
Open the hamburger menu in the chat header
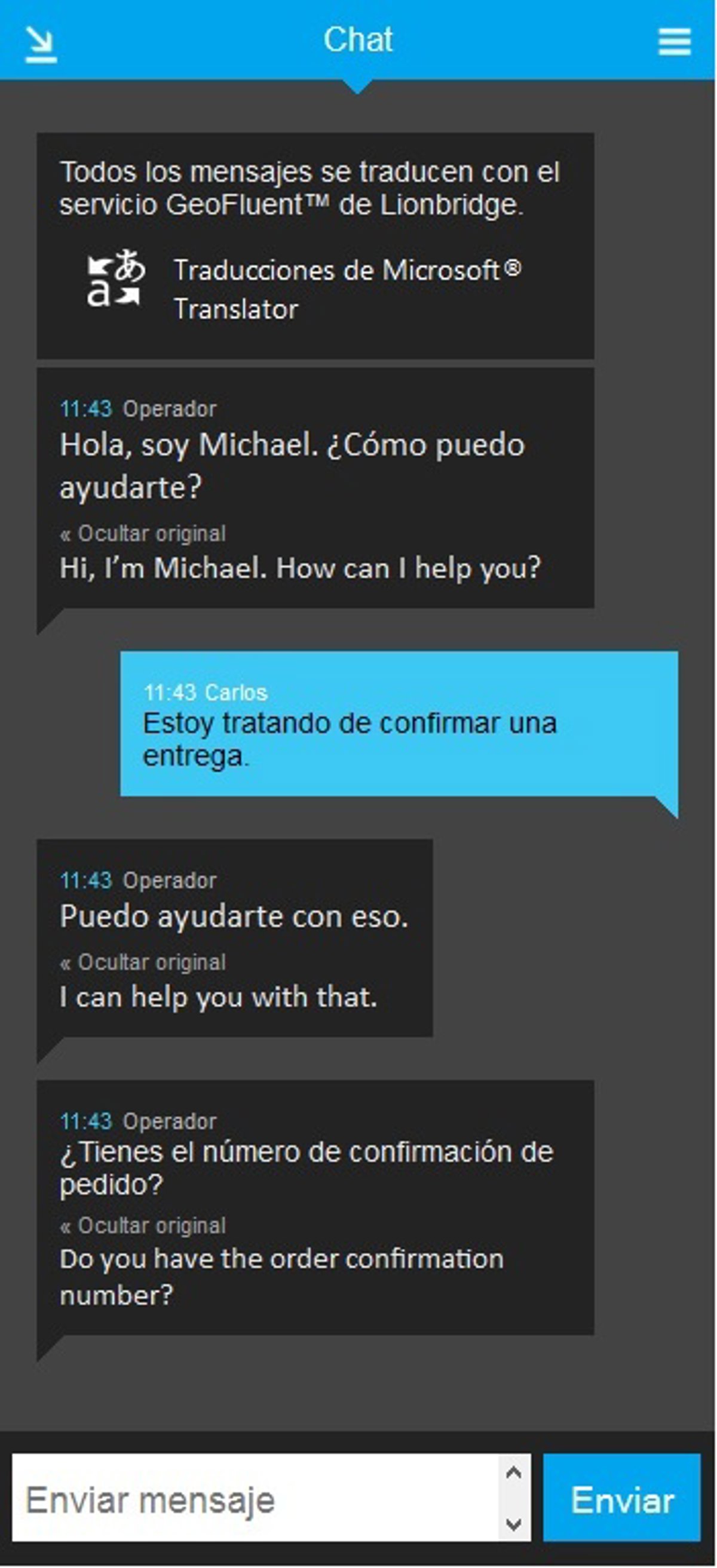[675, 42]
